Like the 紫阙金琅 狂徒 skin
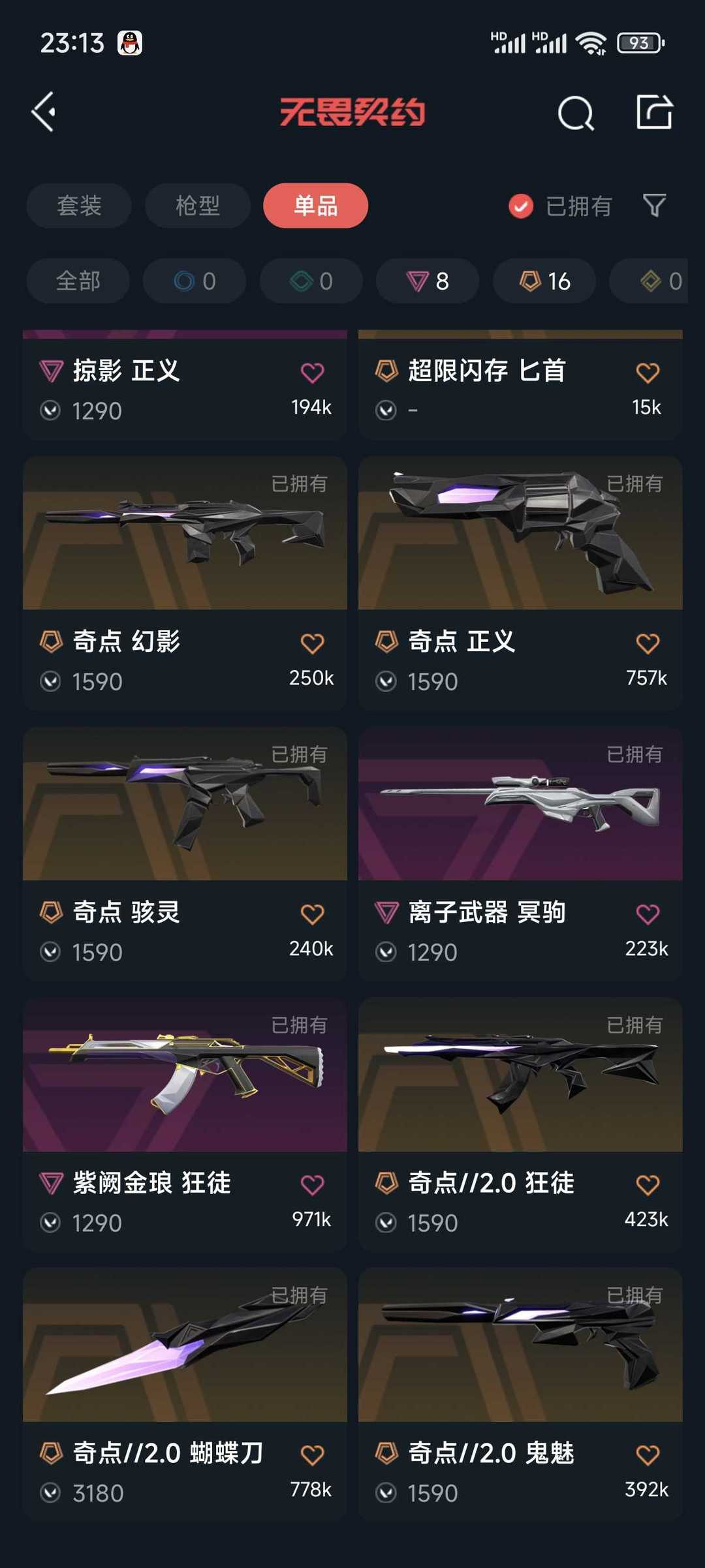This screenshot has height=1568, width=705. coord(312,1185)
